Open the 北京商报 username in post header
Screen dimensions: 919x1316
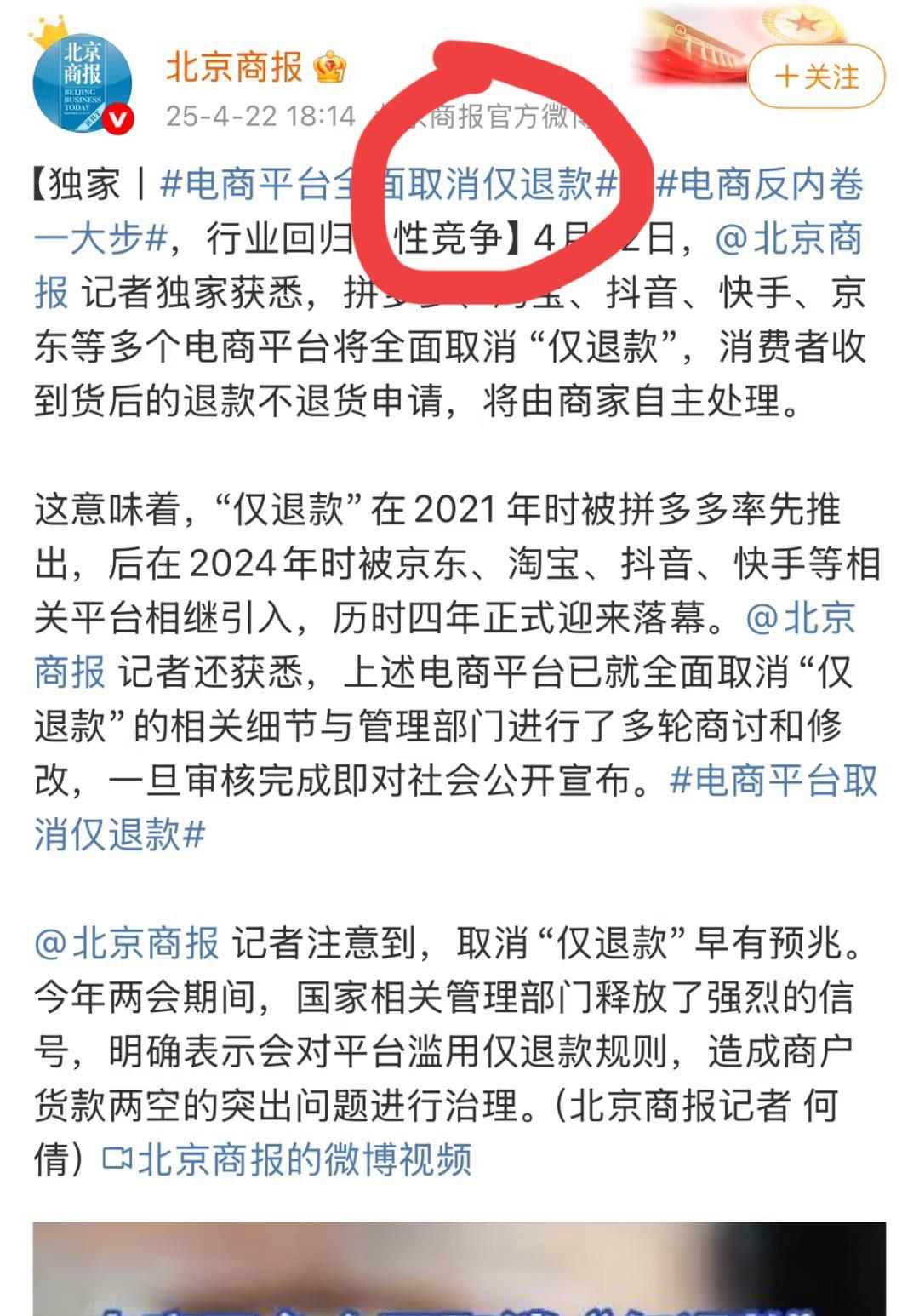[234, 66]
